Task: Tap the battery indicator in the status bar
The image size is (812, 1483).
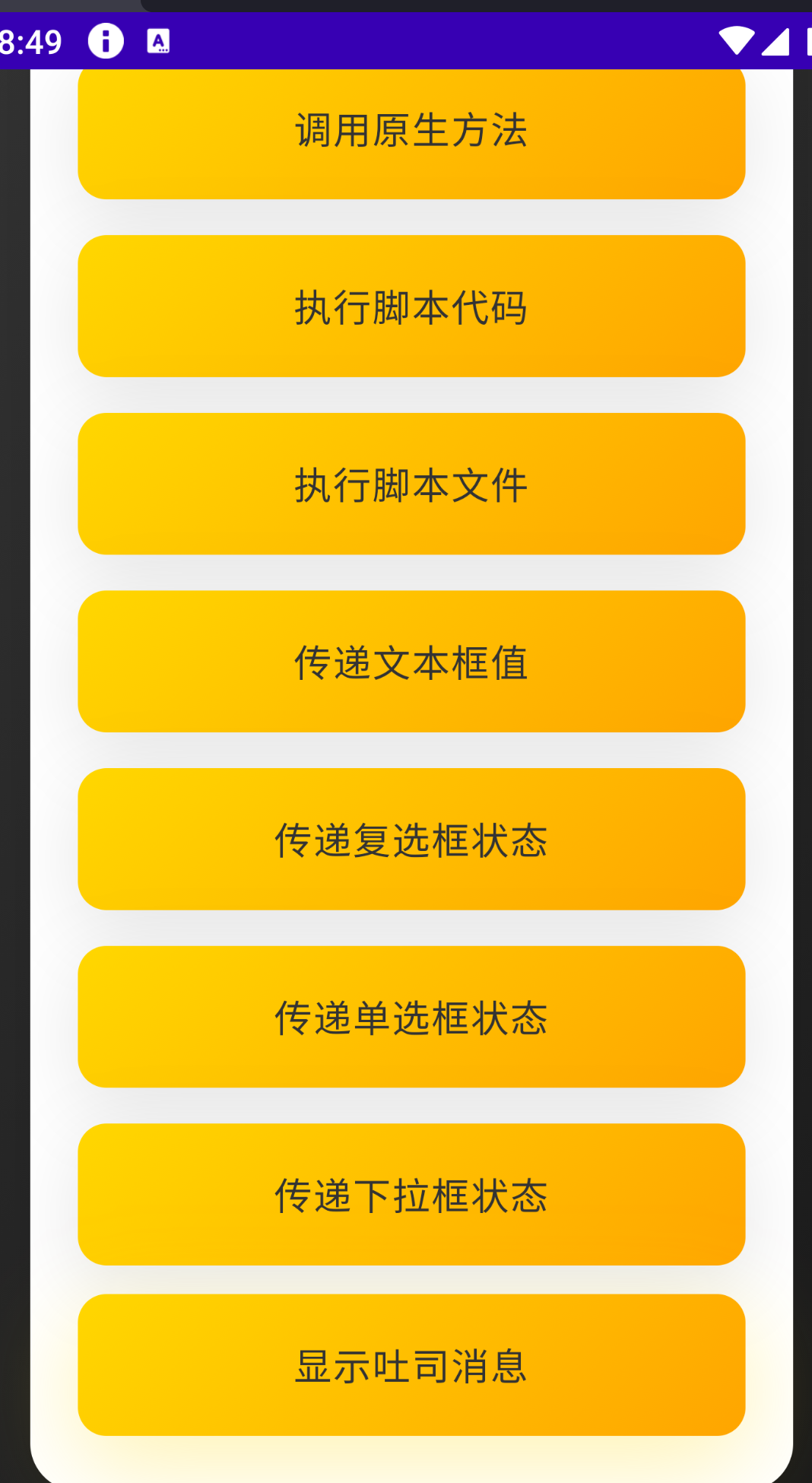Action: [807, 42]
